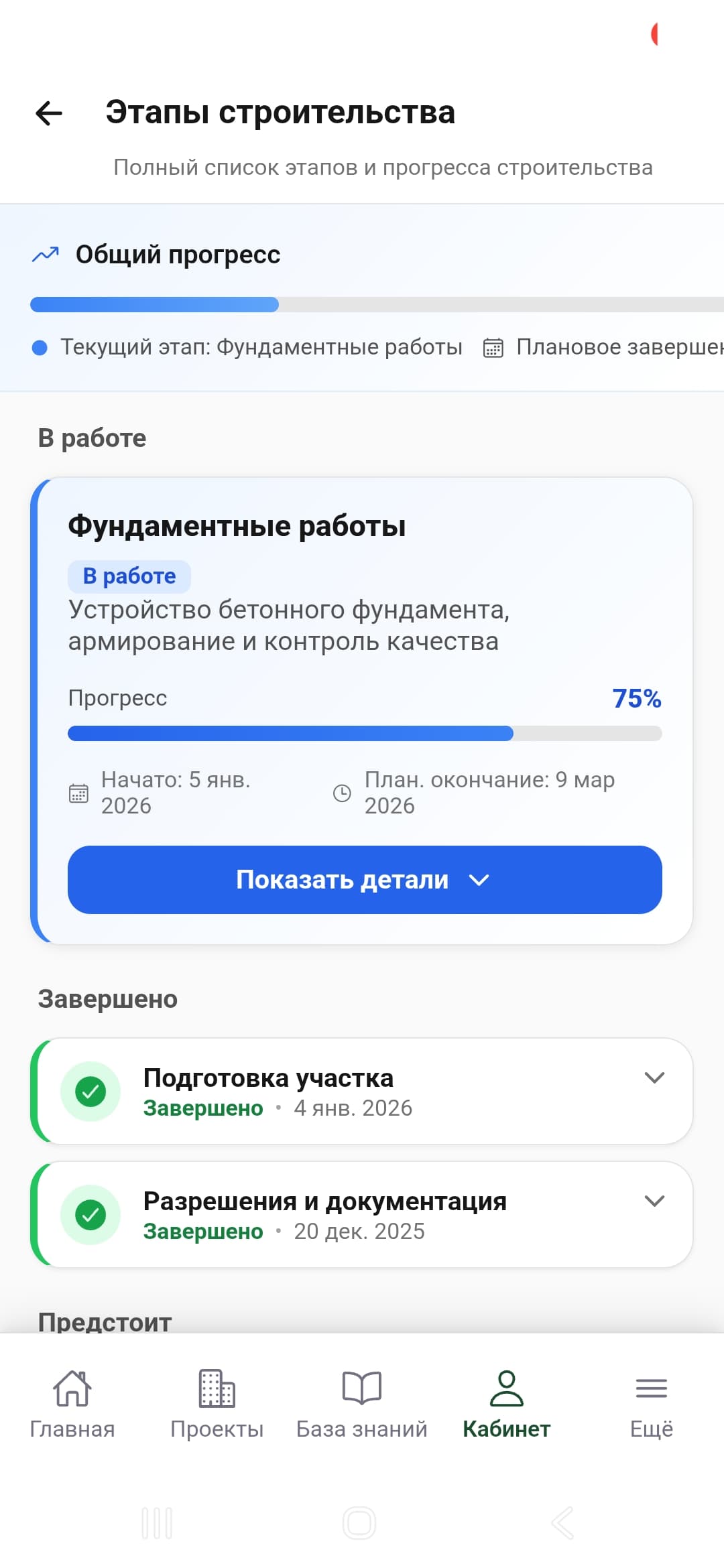Image resolution: width=724 pixels, height=1568 pixels.
Task: Tap the back arrow in the header
Action: point(48,112)
